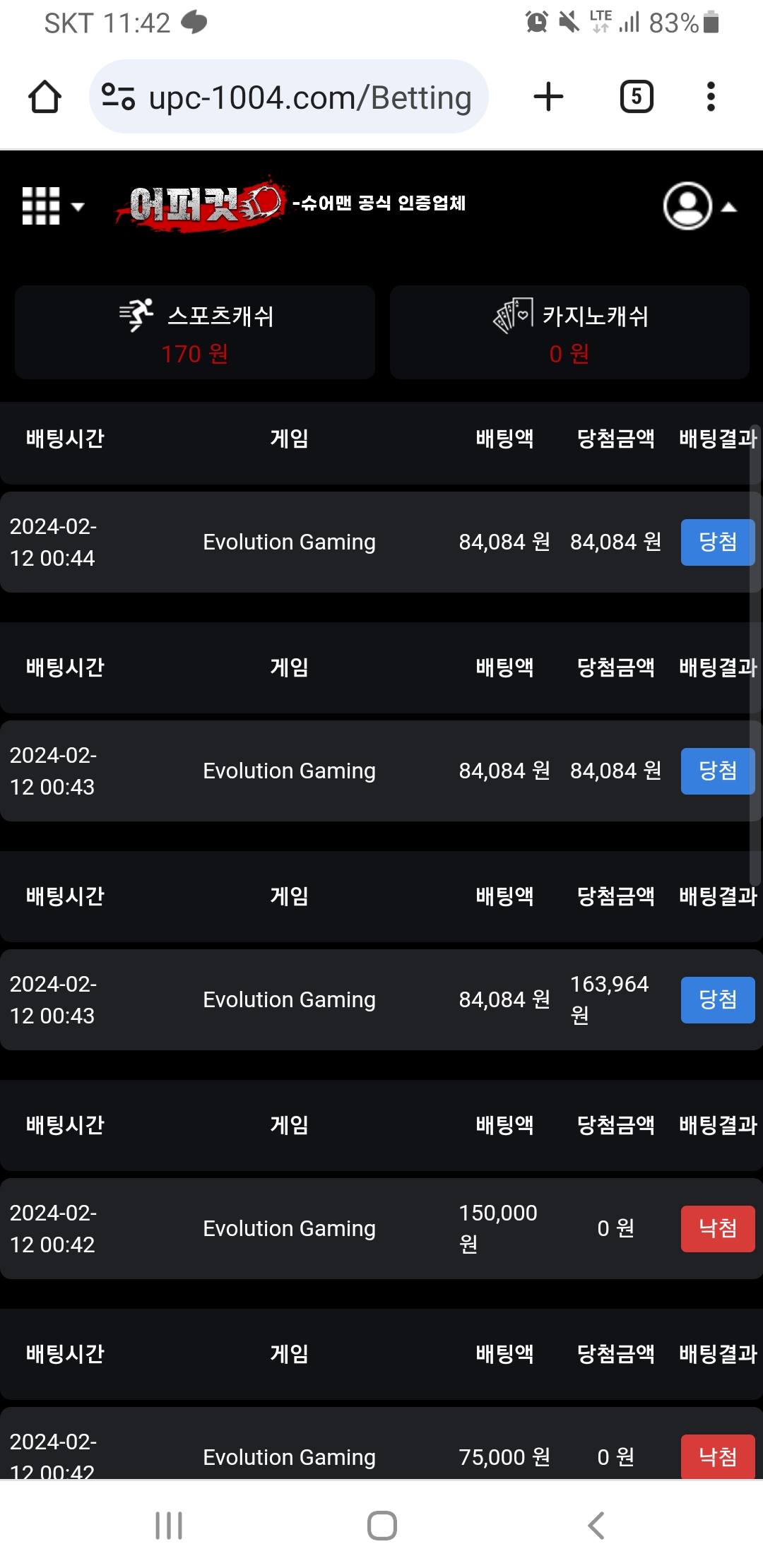View the five open tabs
This screenshot has width=763, height=1568.
pos(636,97)
